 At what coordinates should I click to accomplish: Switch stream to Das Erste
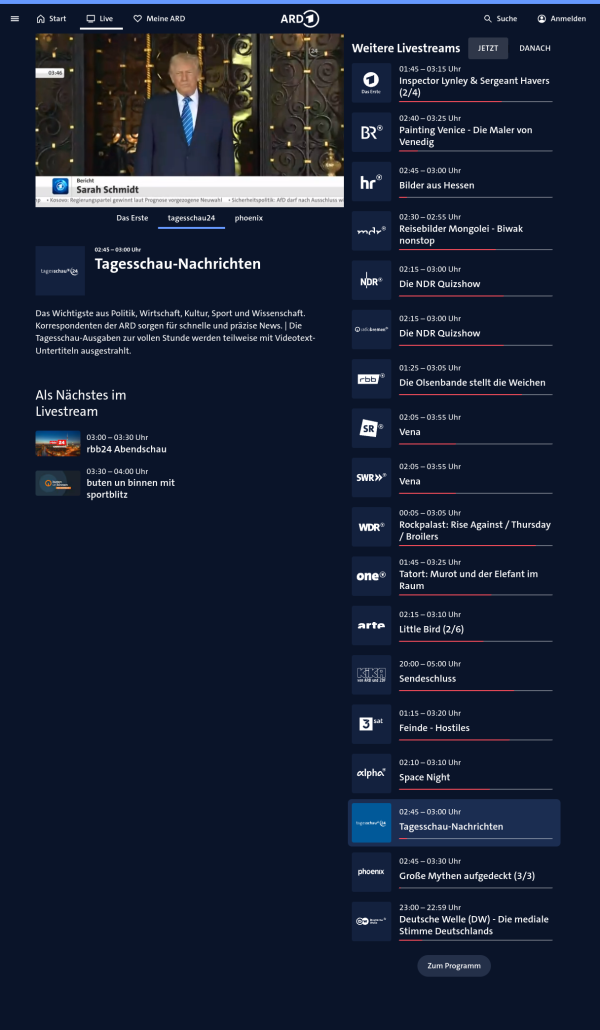(x=132, y=217)
